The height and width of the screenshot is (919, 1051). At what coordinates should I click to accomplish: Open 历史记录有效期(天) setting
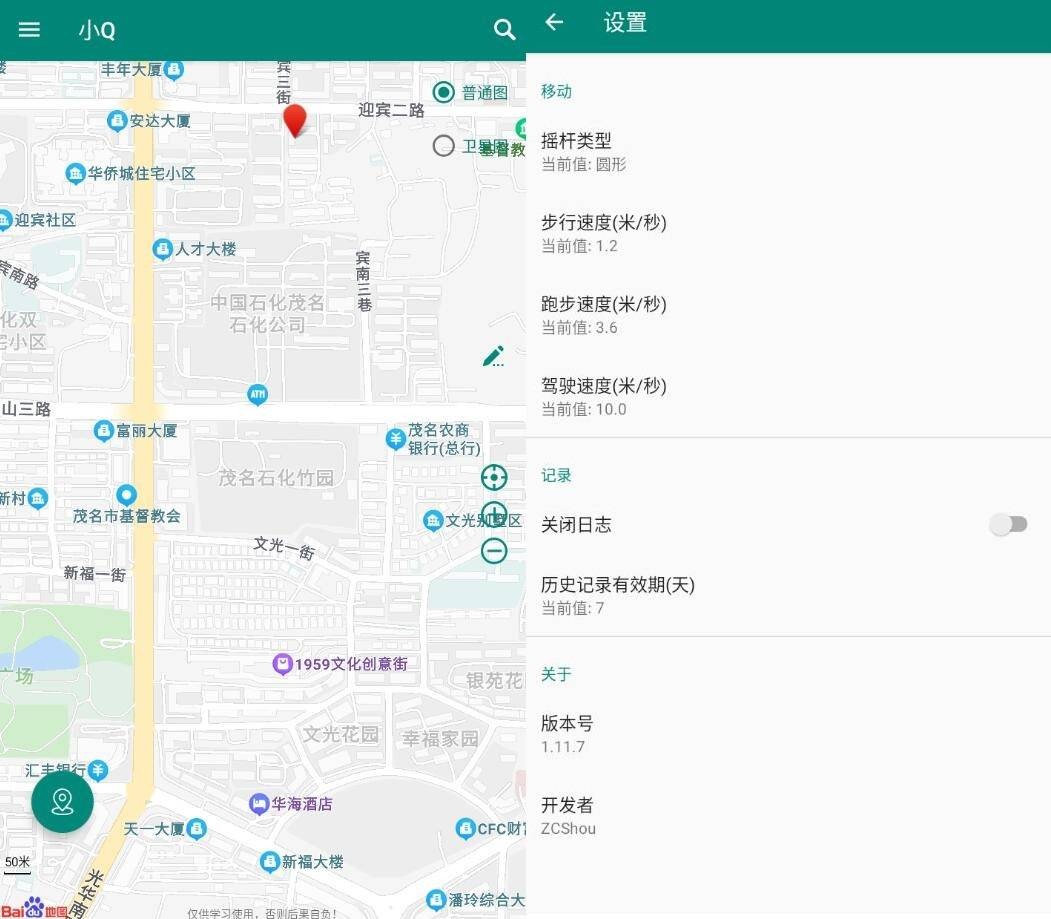click(788, 595)
